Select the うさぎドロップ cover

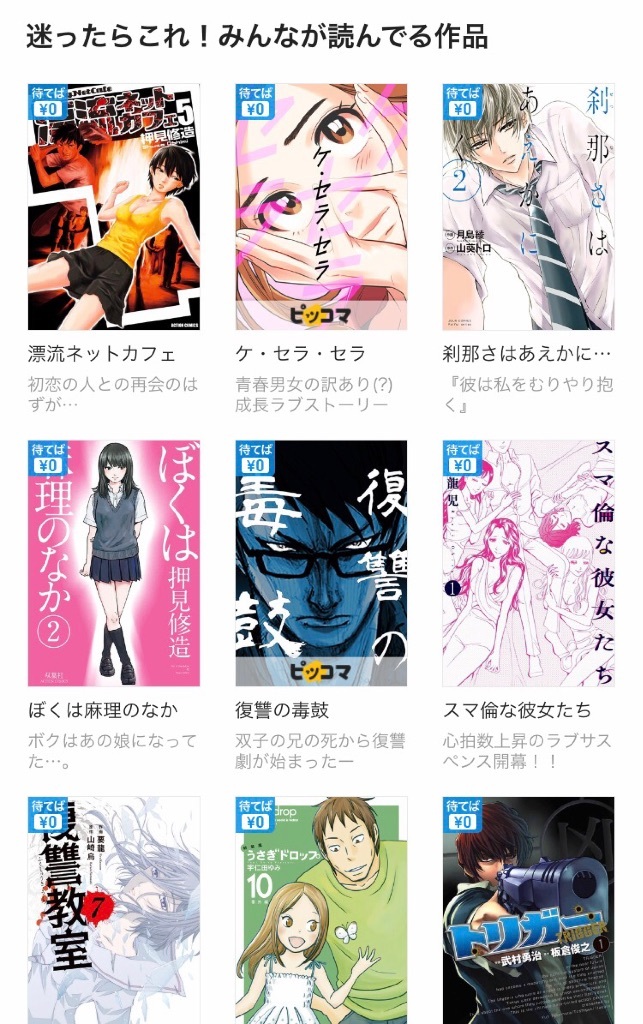(321, 910)
